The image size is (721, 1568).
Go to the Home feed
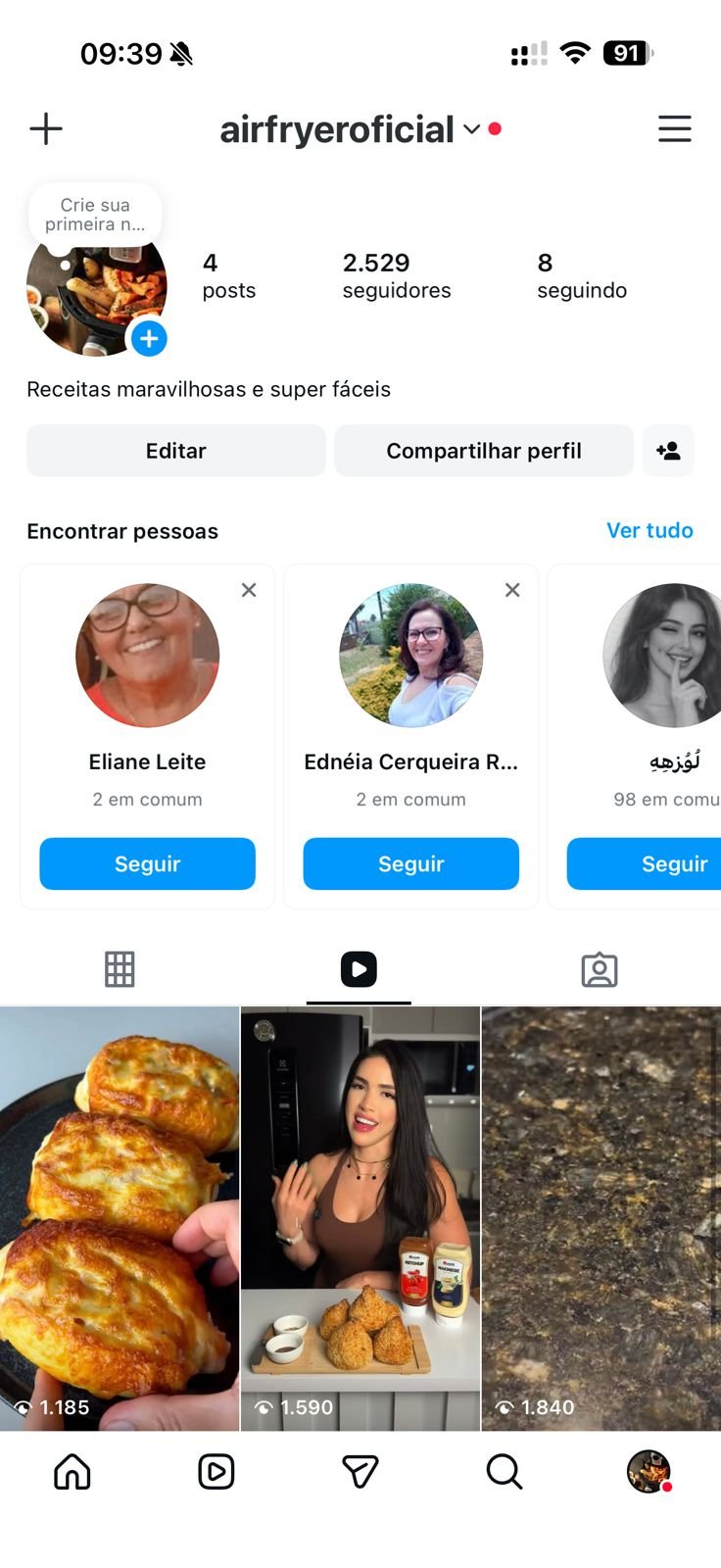(x=72, y=1471)
